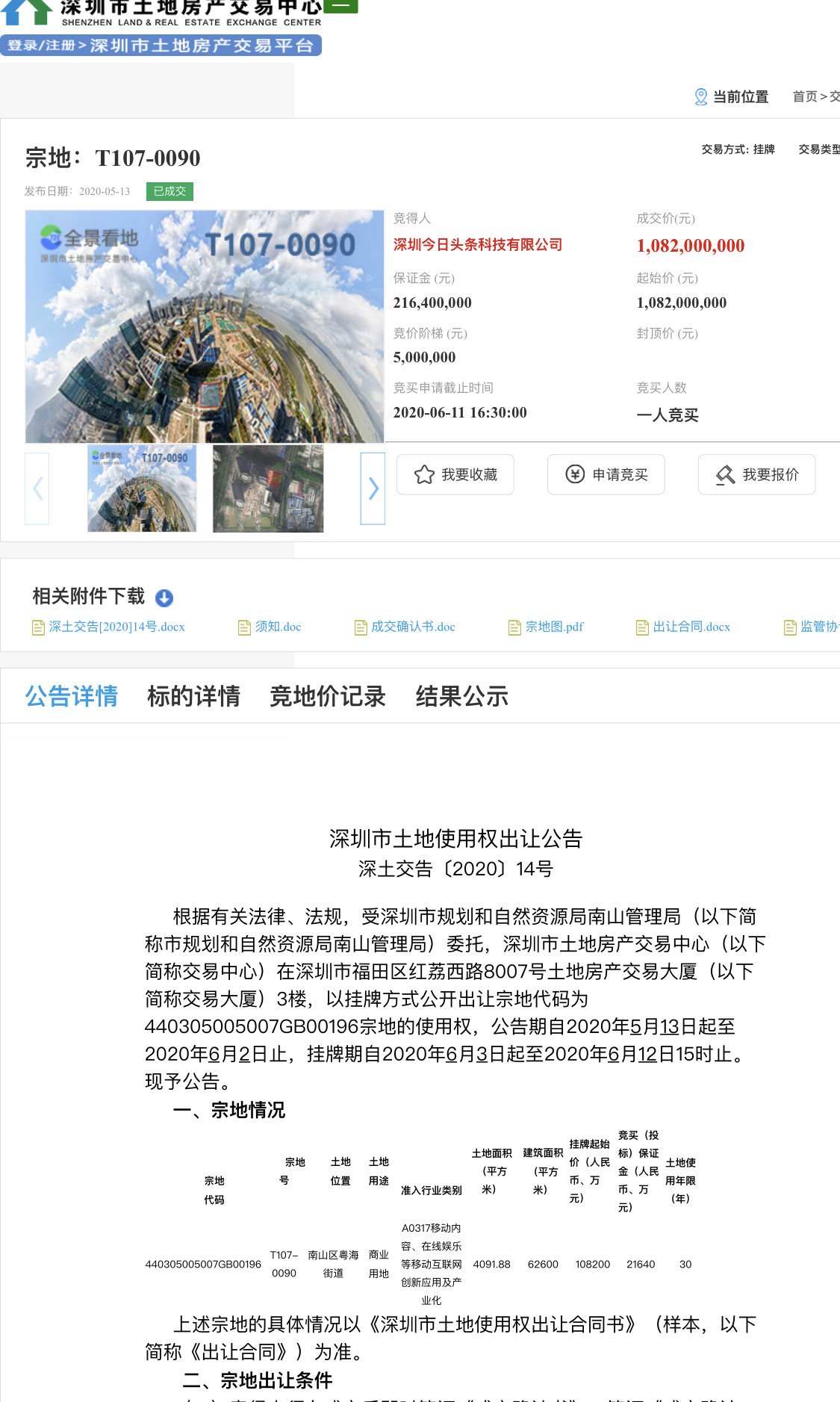Tap 我要收藏 to favorite this land parcel
This screenshot has width=840, height=1402.
pos(455,475)
